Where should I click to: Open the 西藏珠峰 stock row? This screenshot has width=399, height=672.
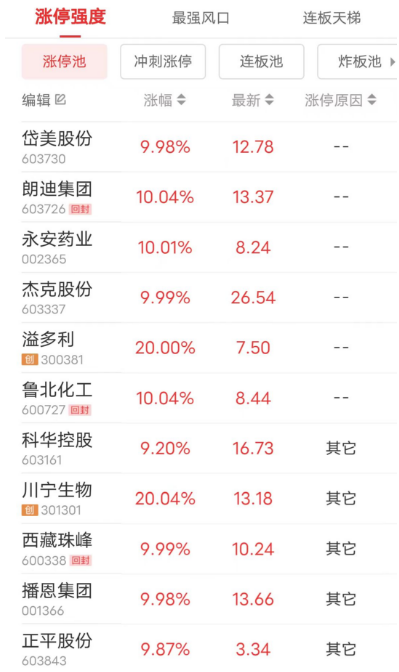click(x=209, y=549)
